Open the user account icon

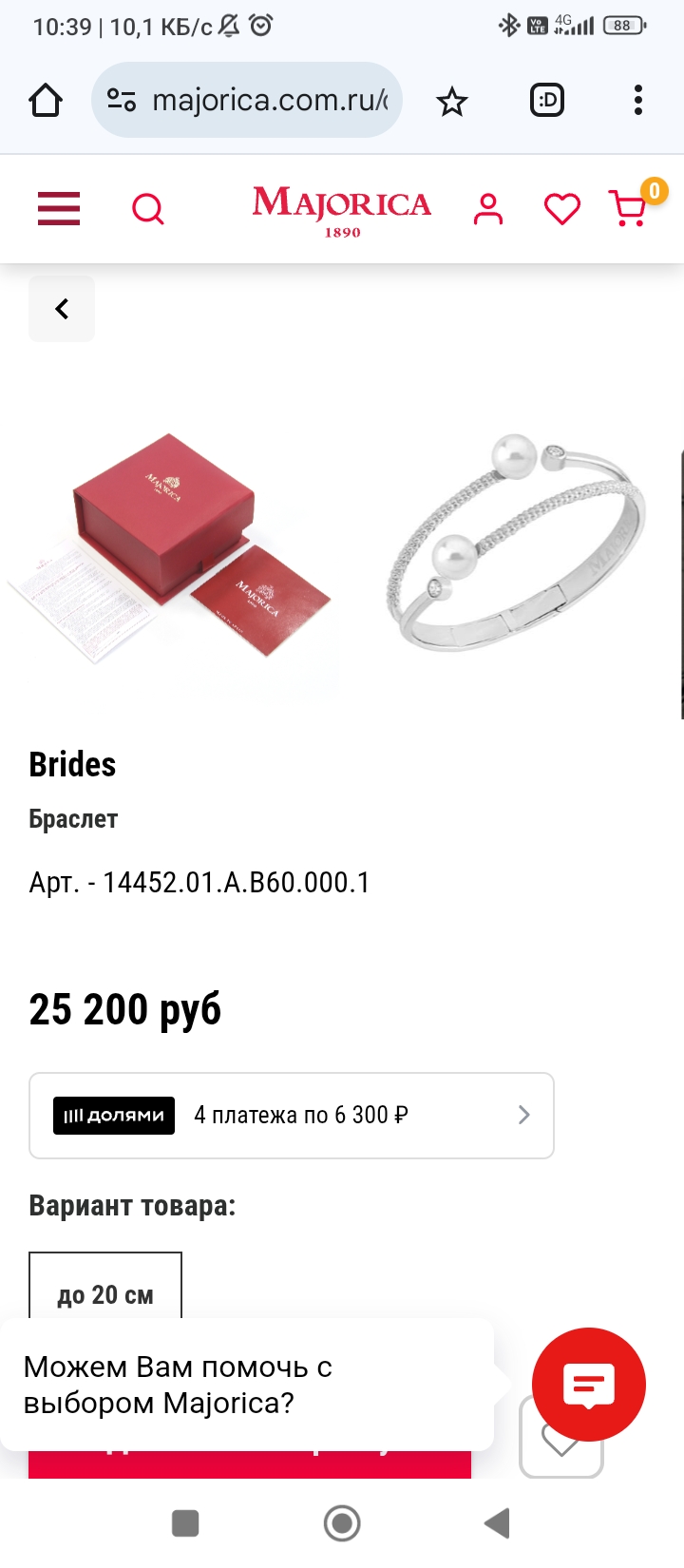pyautogui.click(x=488, y=208)
